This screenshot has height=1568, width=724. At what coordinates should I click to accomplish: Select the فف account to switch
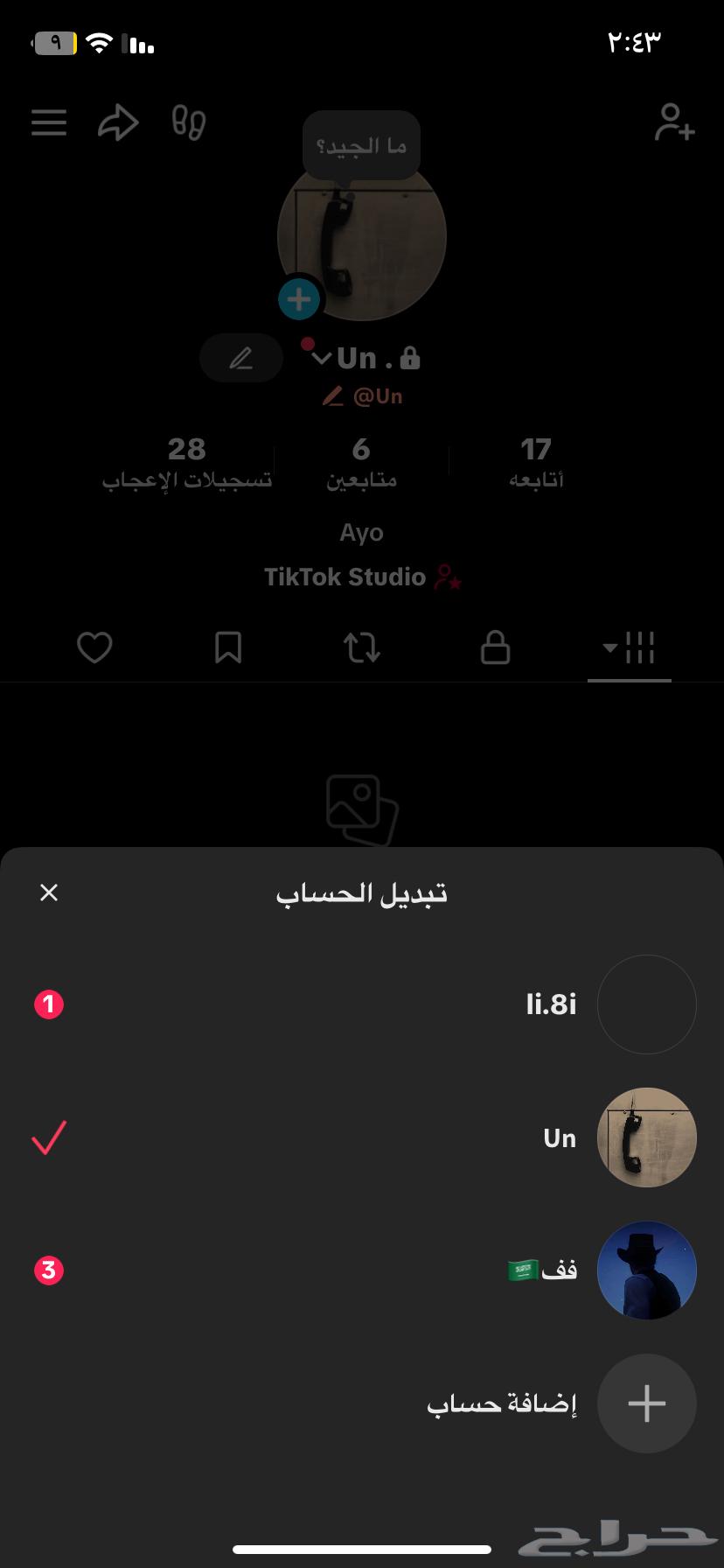[362, 1270]
